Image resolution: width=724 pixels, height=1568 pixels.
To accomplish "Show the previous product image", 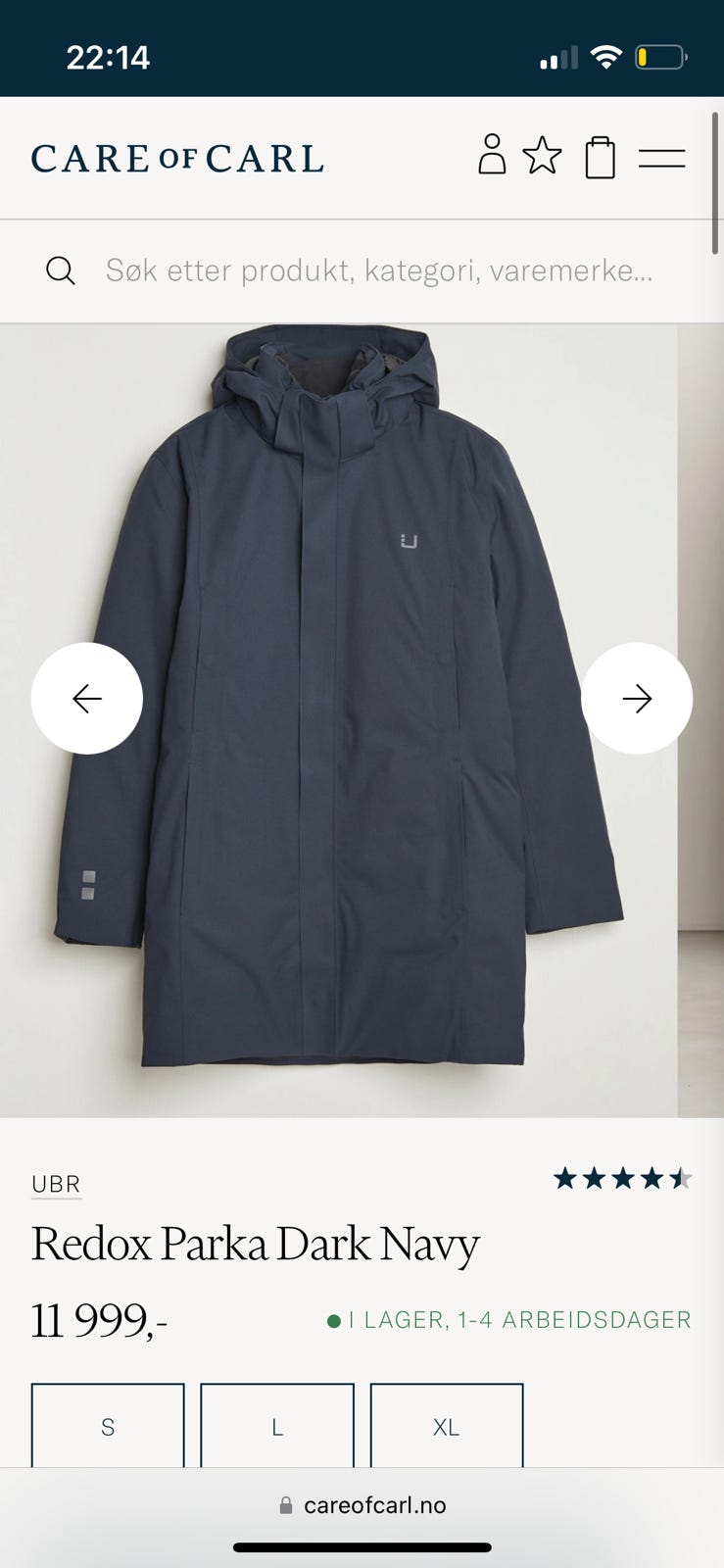I will (87, 698).
